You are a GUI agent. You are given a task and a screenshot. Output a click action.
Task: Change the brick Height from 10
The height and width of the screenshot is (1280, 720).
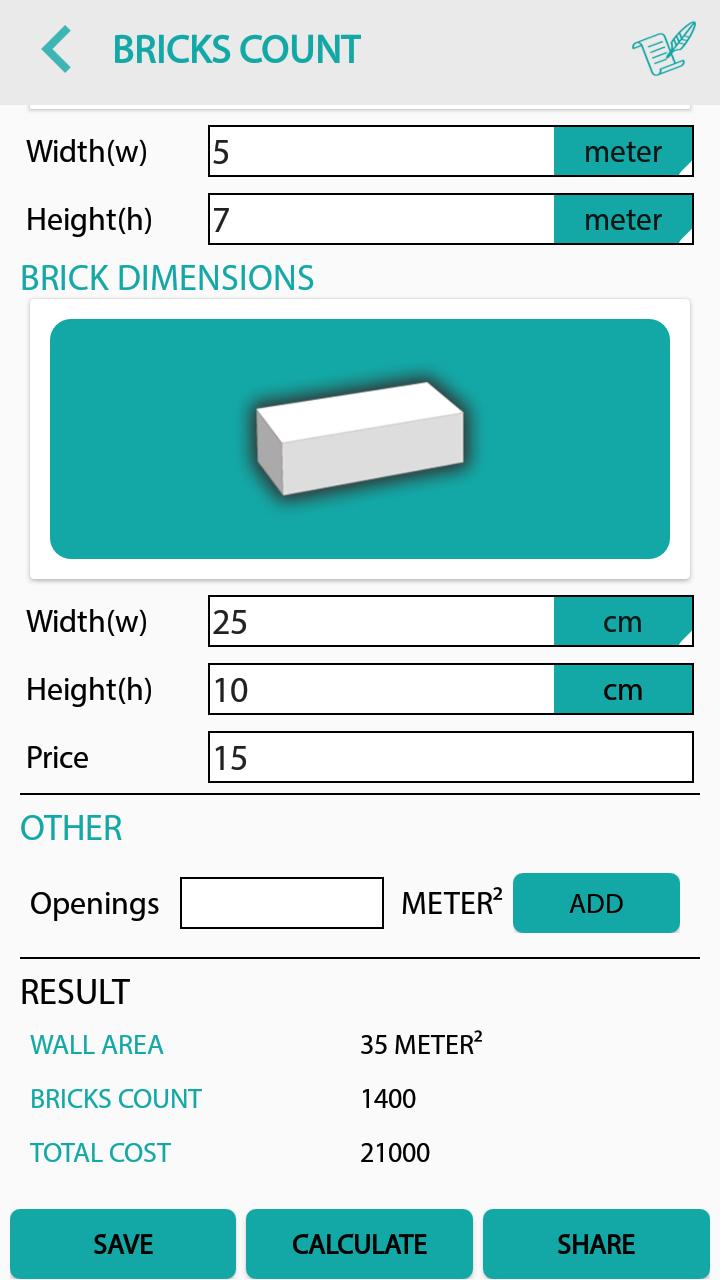[x=380, y=689]
